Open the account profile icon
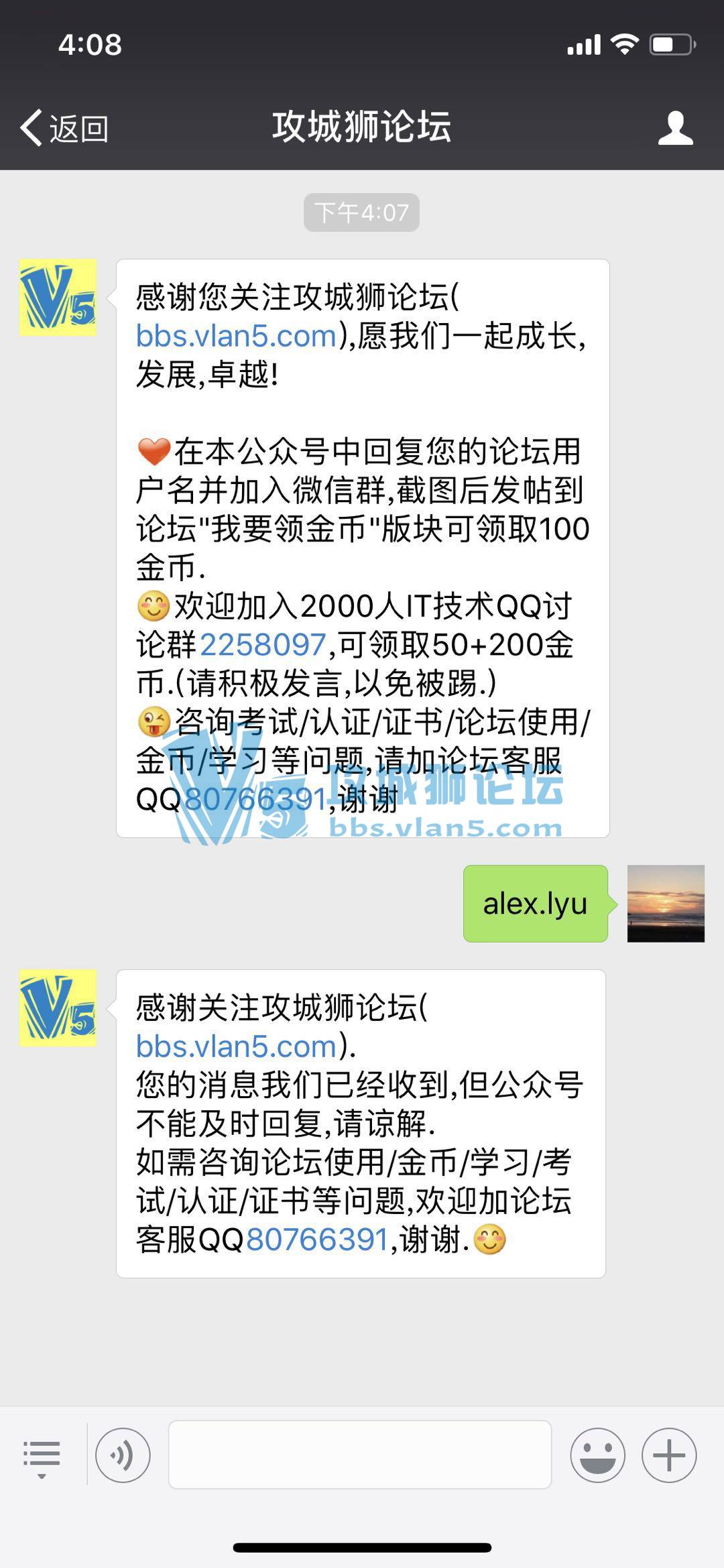Image resolution: width=724 pixels, height=1568 pixels. [674, 127]
